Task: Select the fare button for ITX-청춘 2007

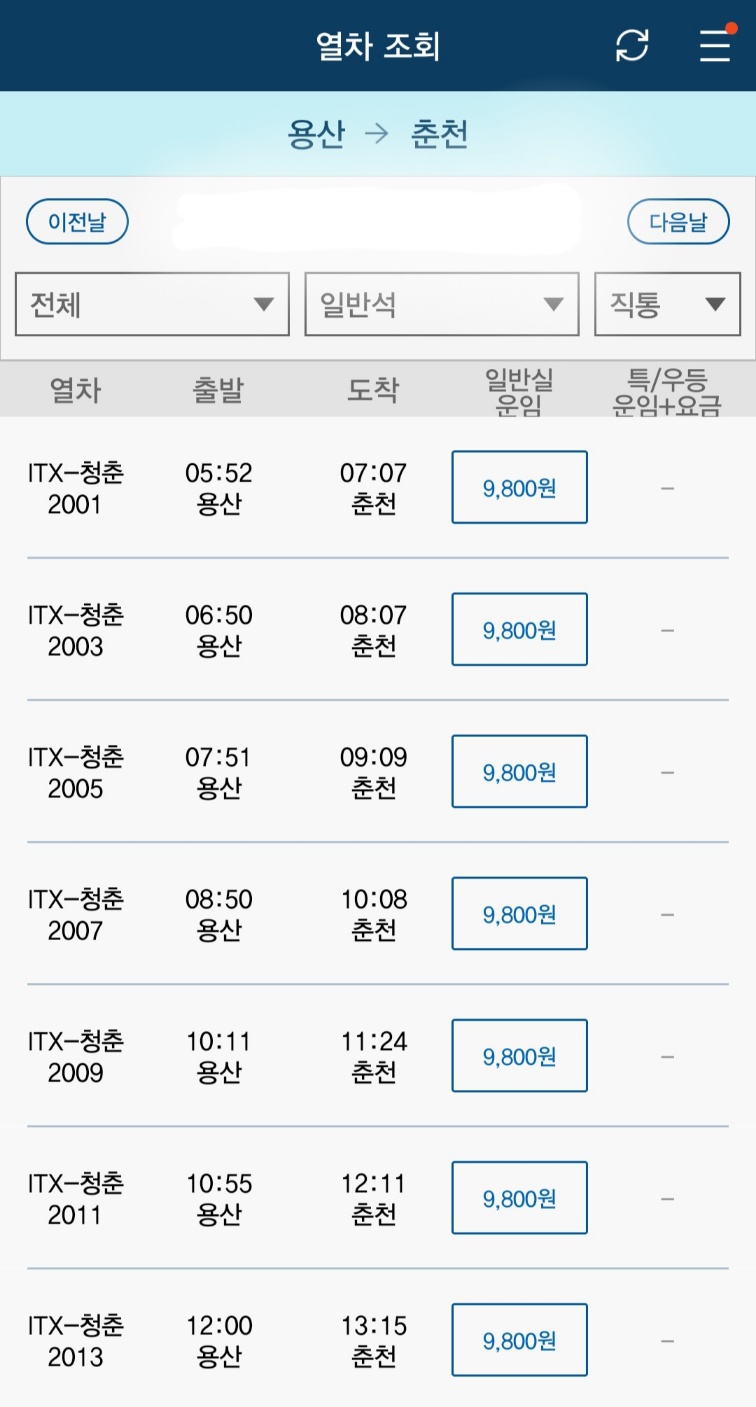Action: [x=518, y=913]
